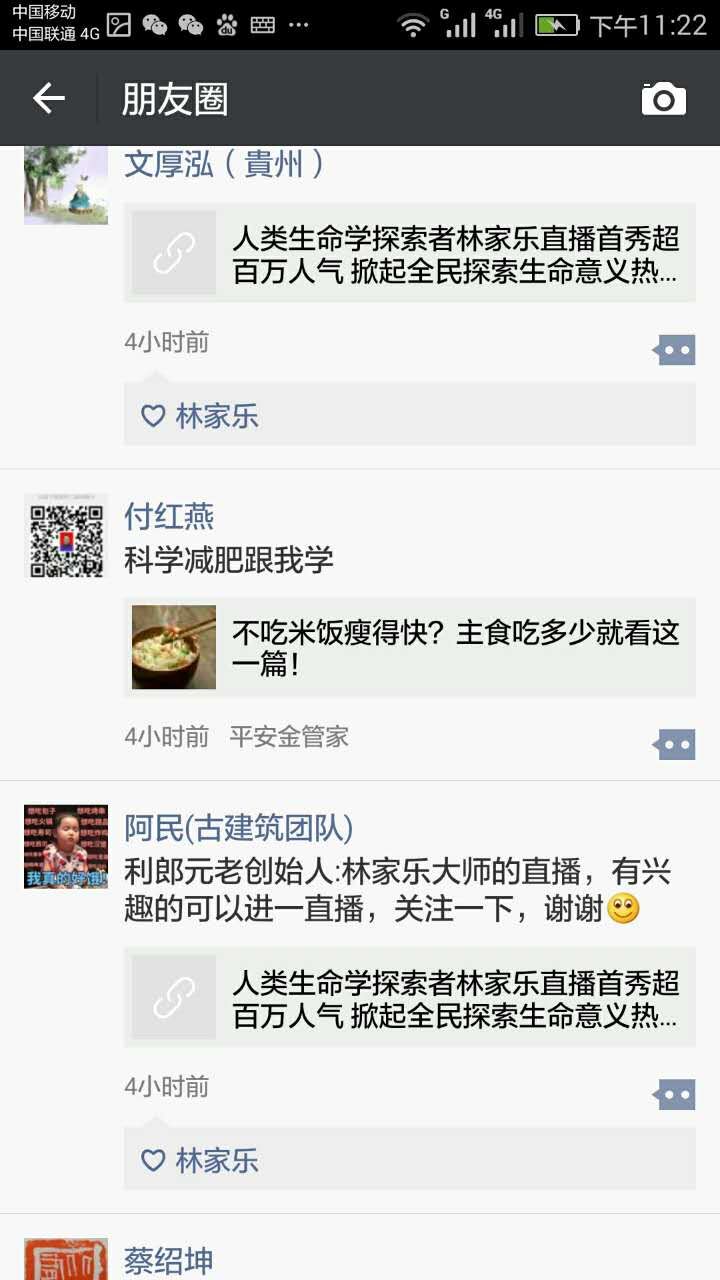Open comment menu under 文厚泓's post
The height and width of the screenshot is (1280, 720).
pos(675,350)
